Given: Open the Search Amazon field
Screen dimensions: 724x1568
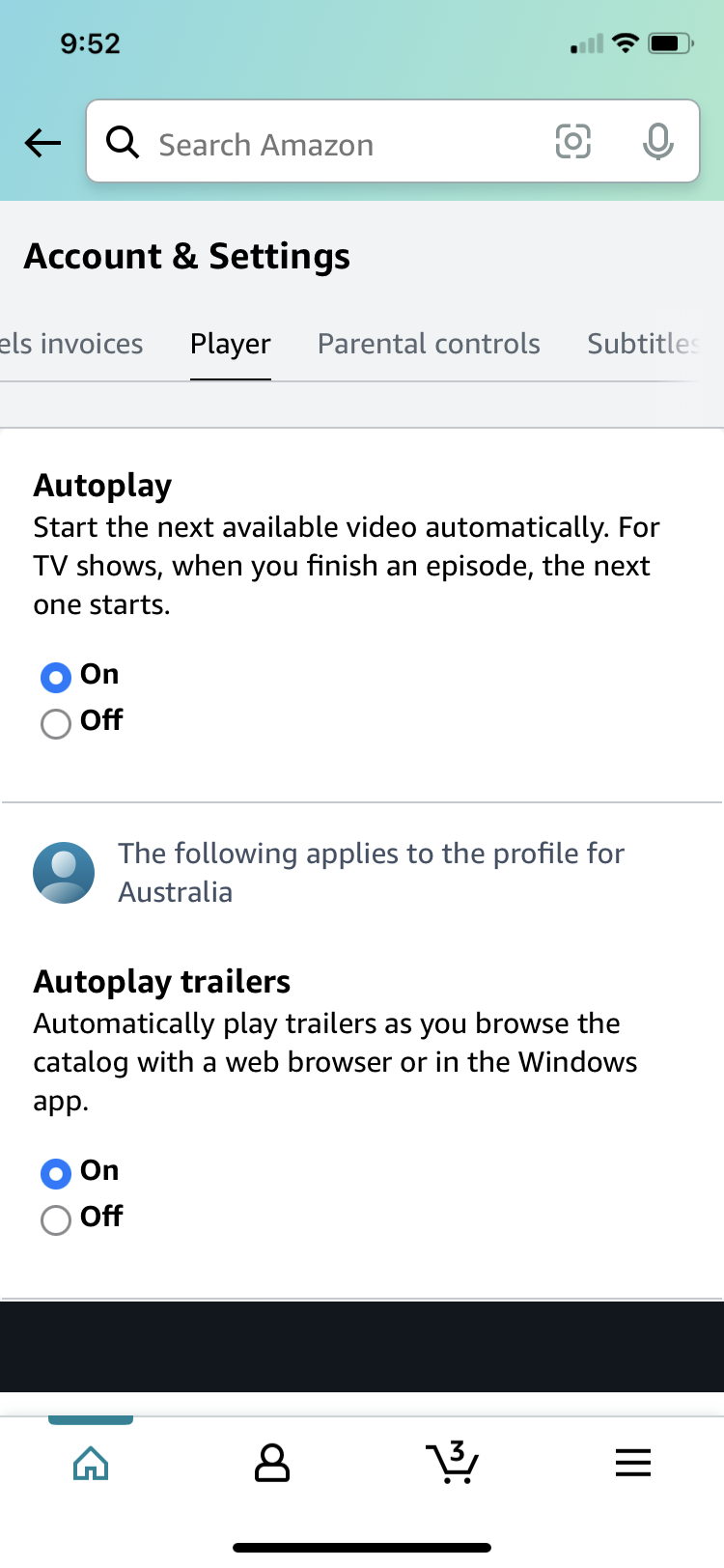Looking at the screenshot, I should tap(328, 144).
